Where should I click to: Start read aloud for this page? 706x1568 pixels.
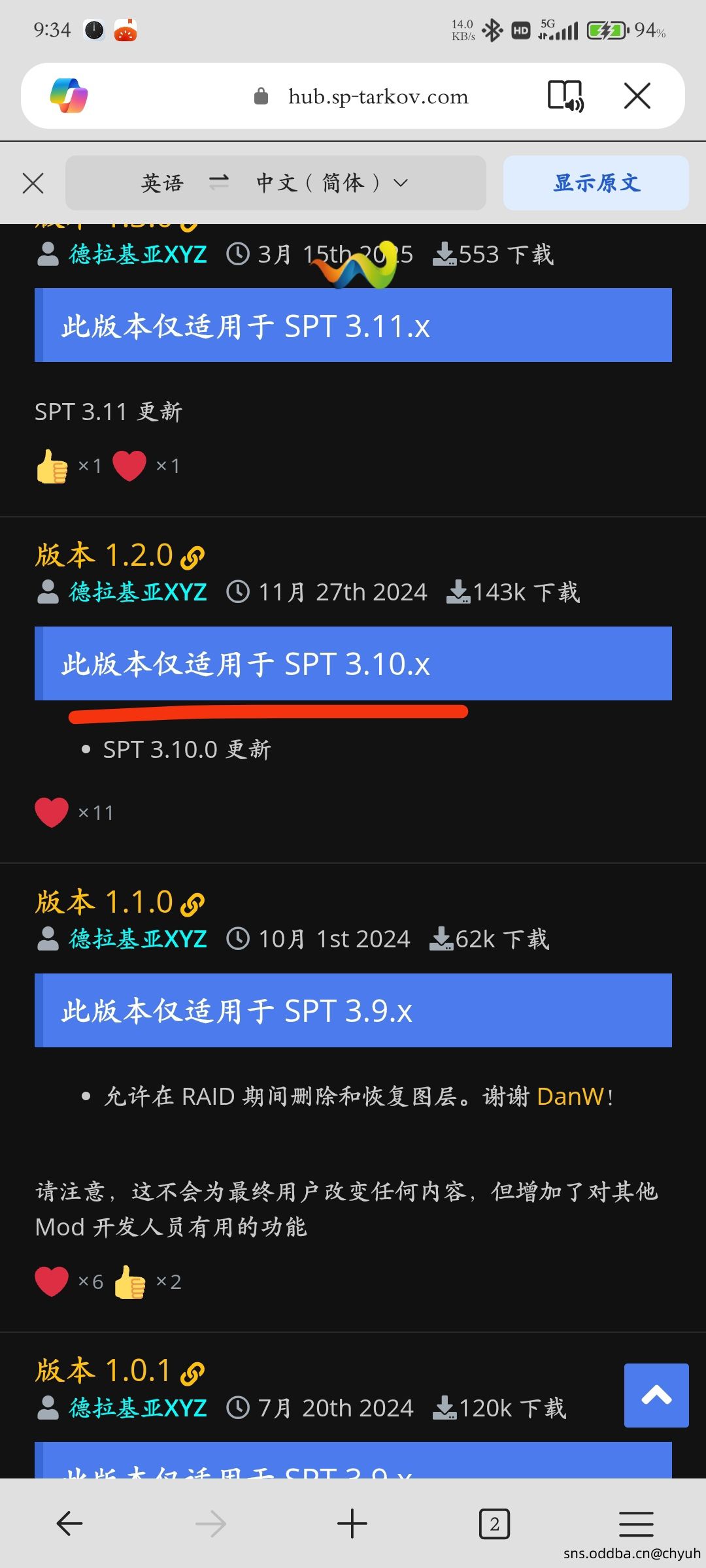[565, 96]
